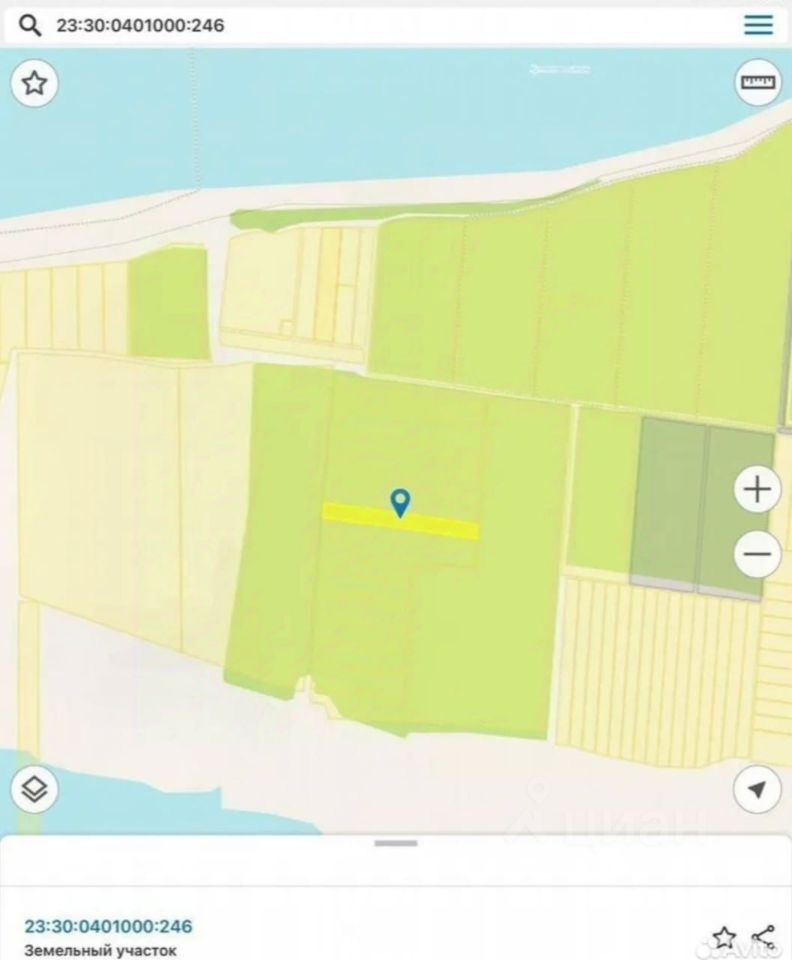Screen dimensions: 792x960
Task: Share the land parcel info
Action: point(763,937)
